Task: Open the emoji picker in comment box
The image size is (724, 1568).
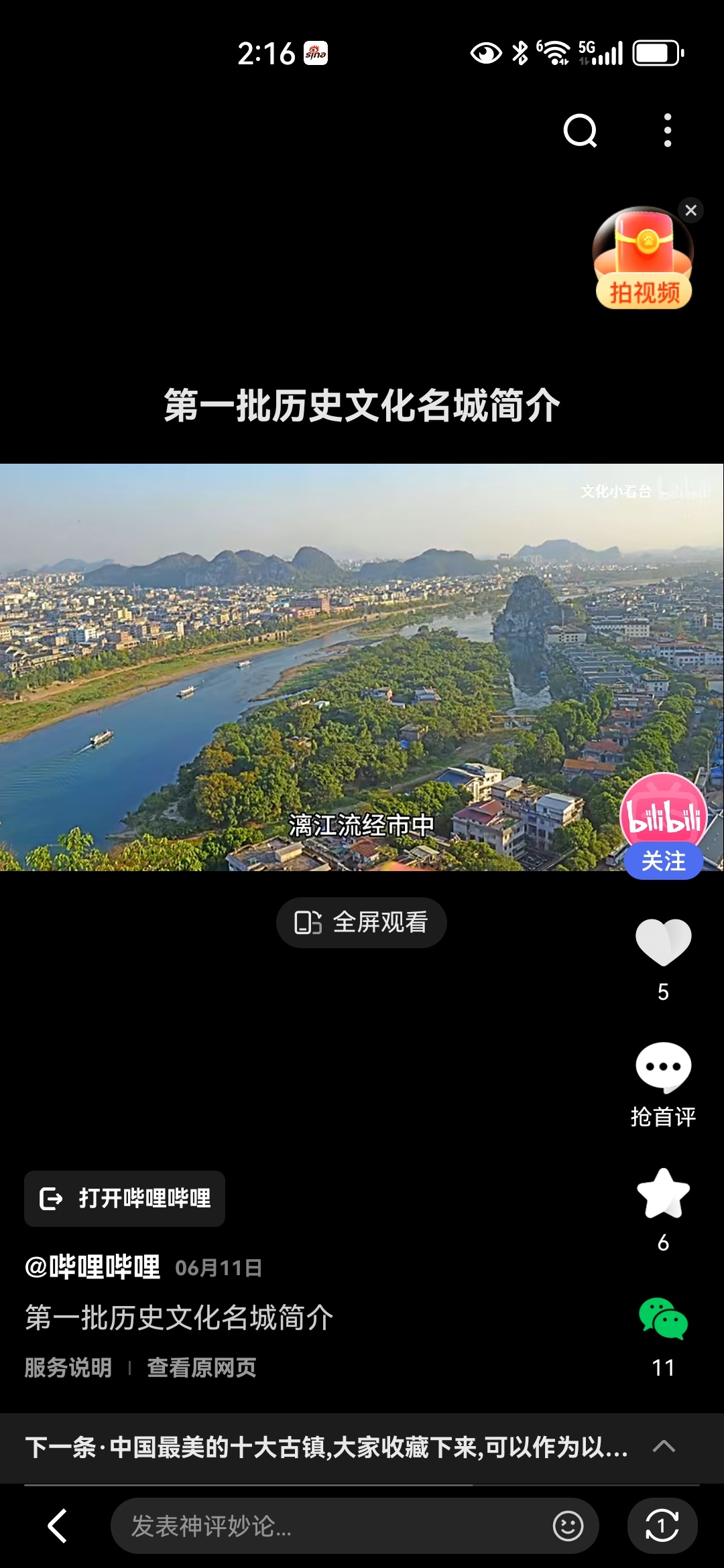Action: tap(568, 1526)
